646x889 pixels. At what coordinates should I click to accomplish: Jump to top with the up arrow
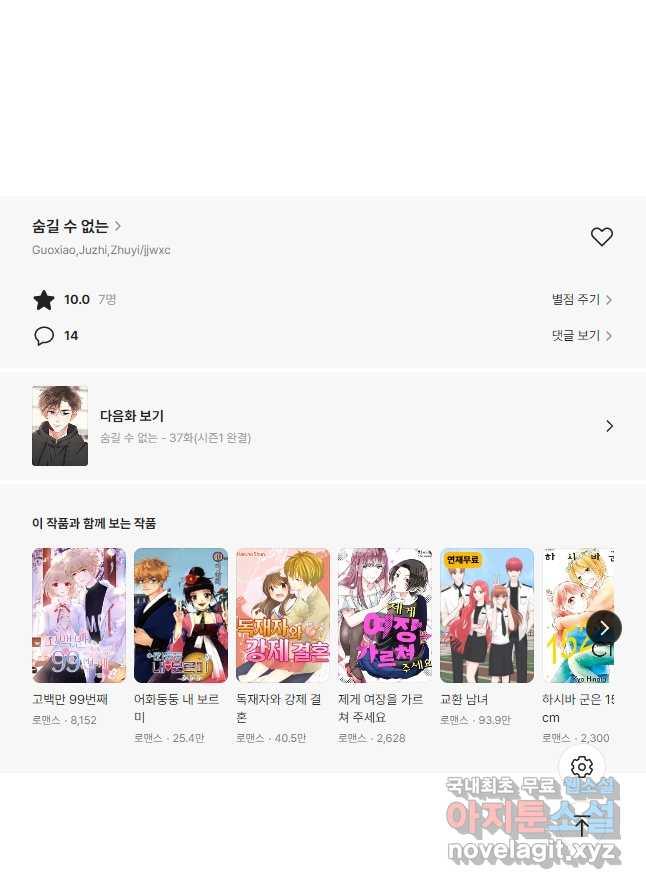[582, 826]
